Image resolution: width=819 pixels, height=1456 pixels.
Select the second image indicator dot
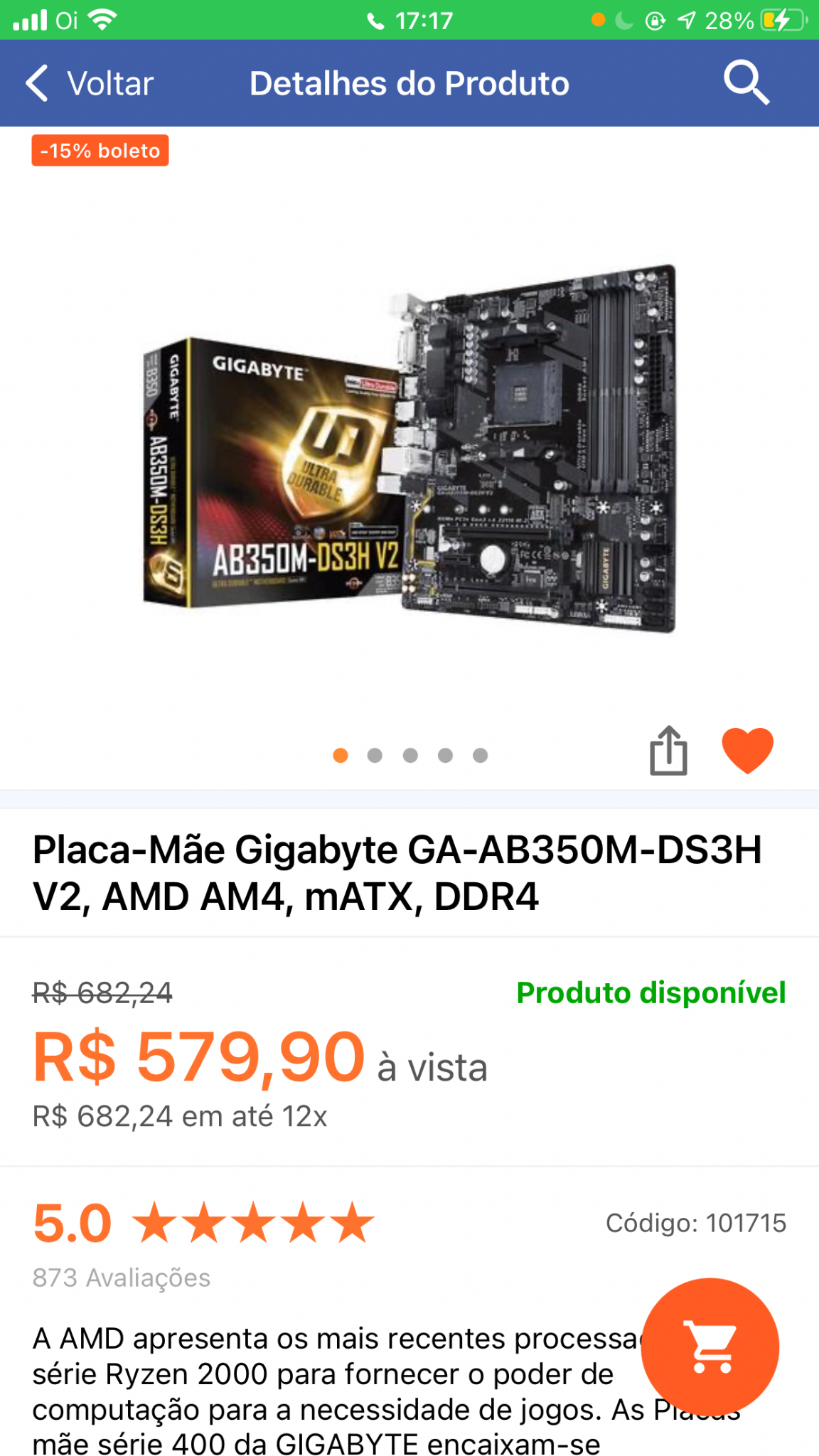point(375,755)
